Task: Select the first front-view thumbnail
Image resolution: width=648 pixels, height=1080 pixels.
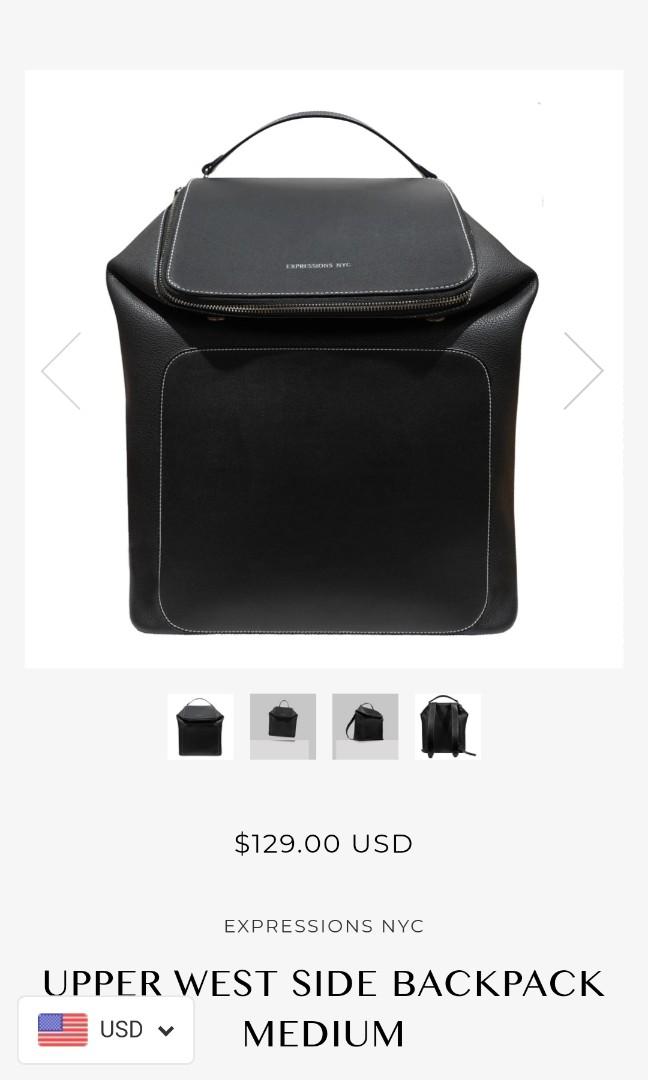Action: [x=200, y=727]
